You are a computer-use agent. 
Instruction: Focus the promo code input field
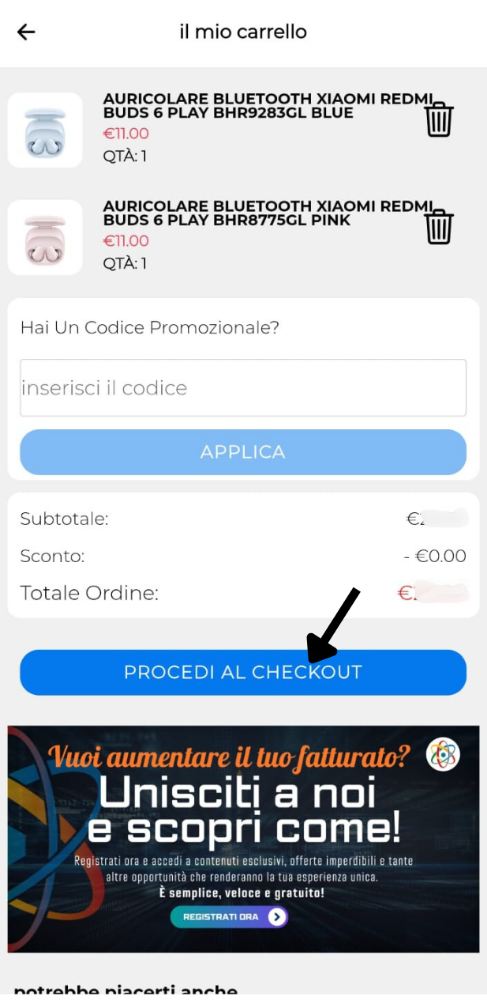pos(243,388)
